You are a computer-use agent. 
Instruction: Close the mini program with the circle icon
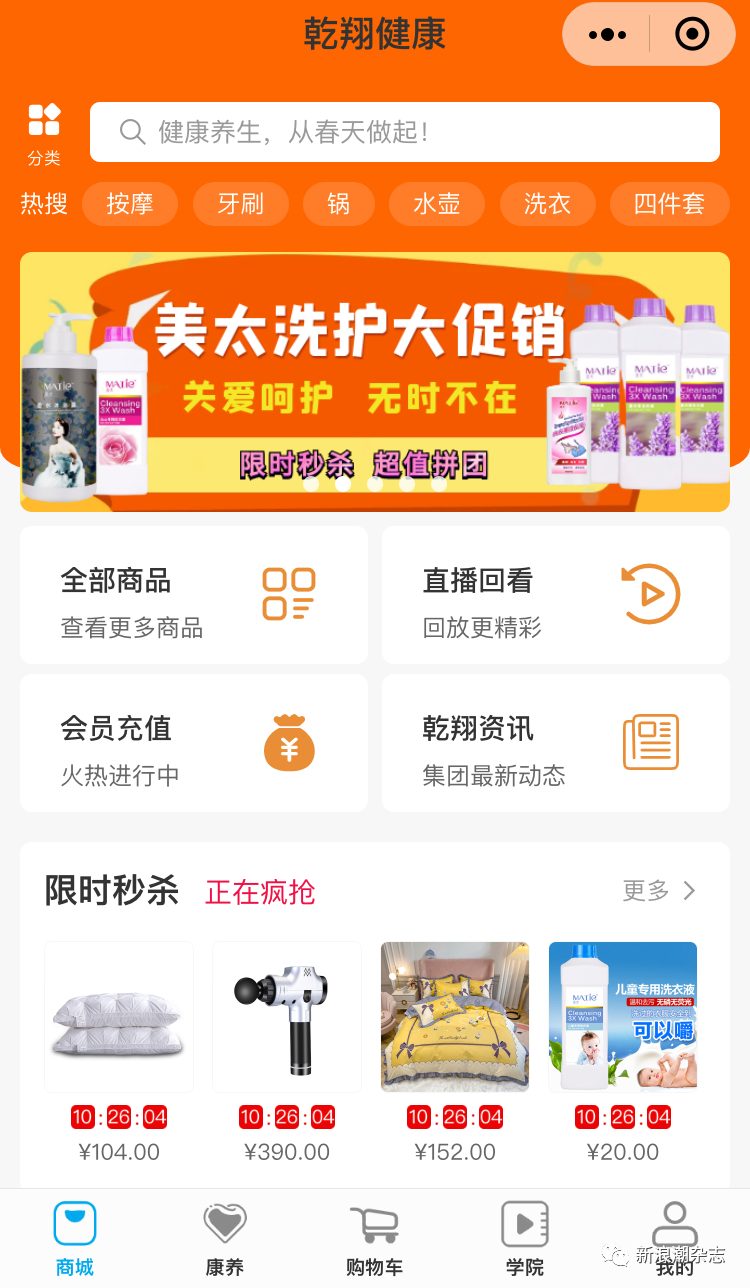[x=692, y=35]
